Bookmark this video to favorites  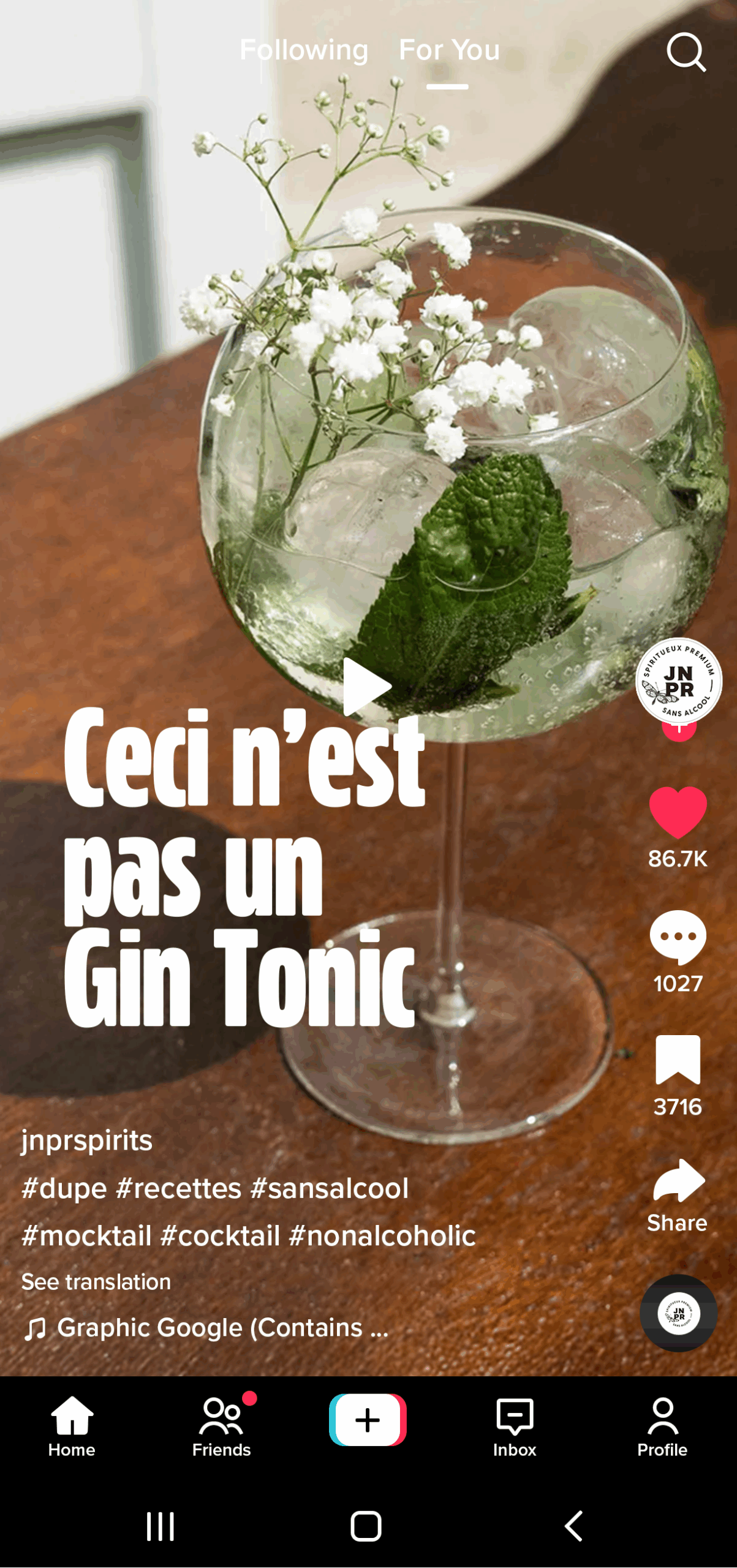pos(678,1060)
